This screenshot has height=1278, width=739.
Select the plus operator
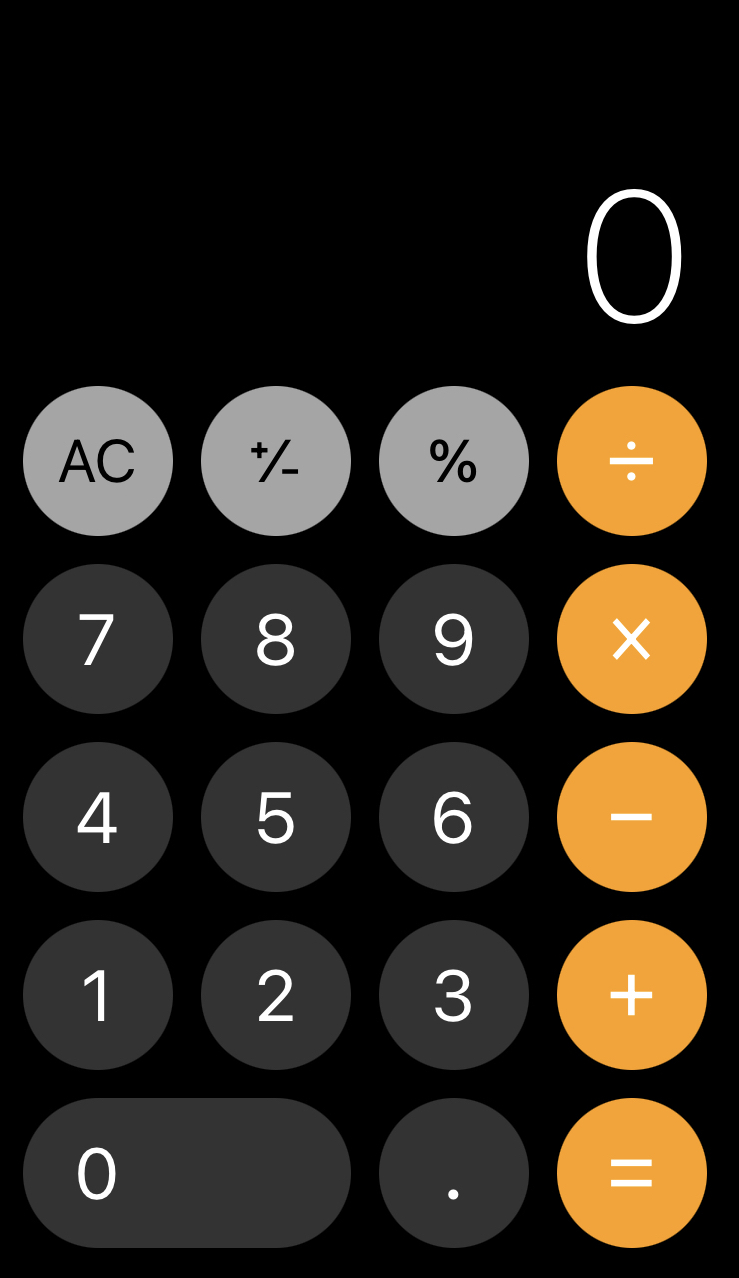[x=632, y=995]
